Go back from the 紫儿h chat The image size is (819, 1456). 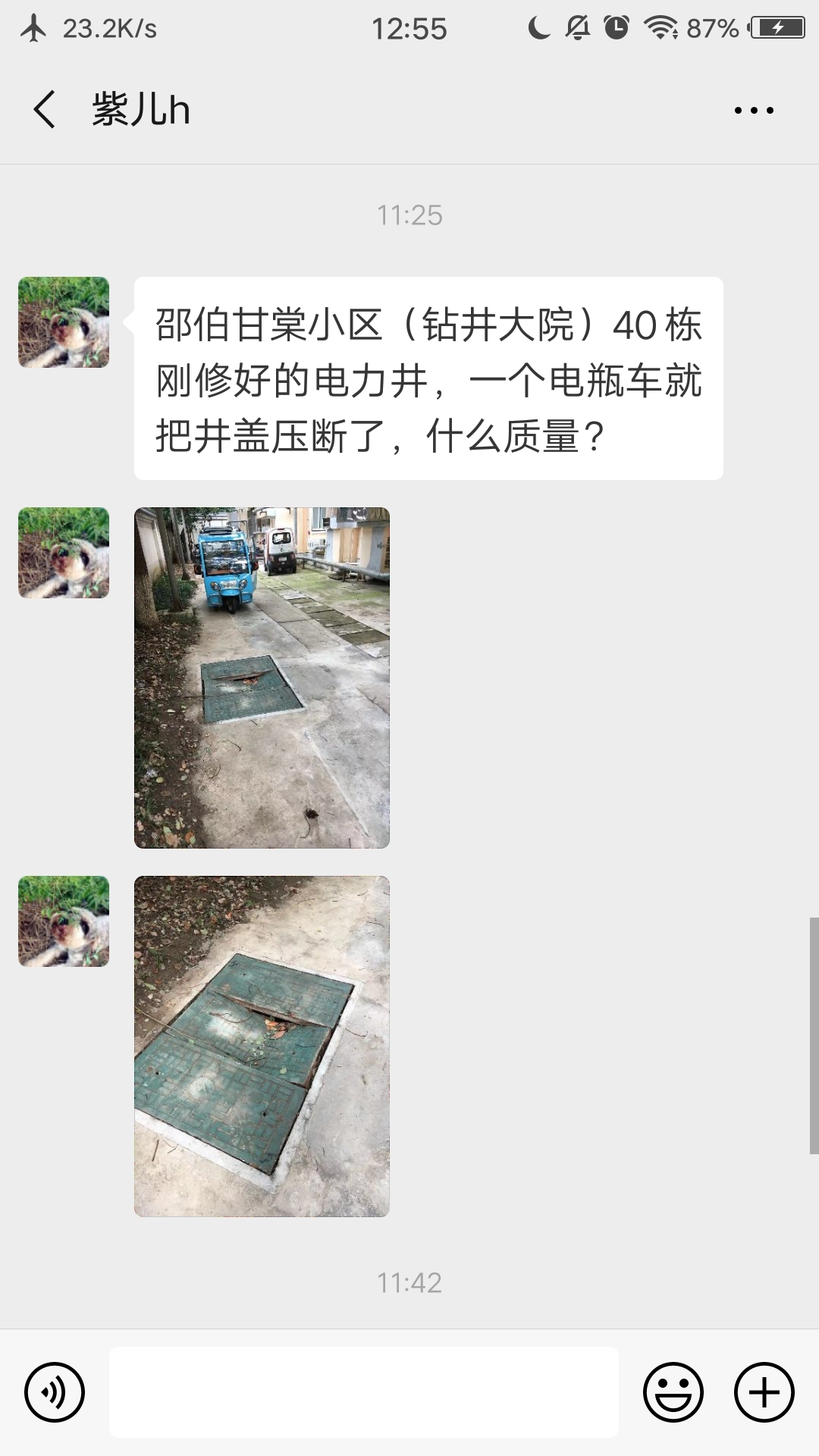[x=45, y=110]
